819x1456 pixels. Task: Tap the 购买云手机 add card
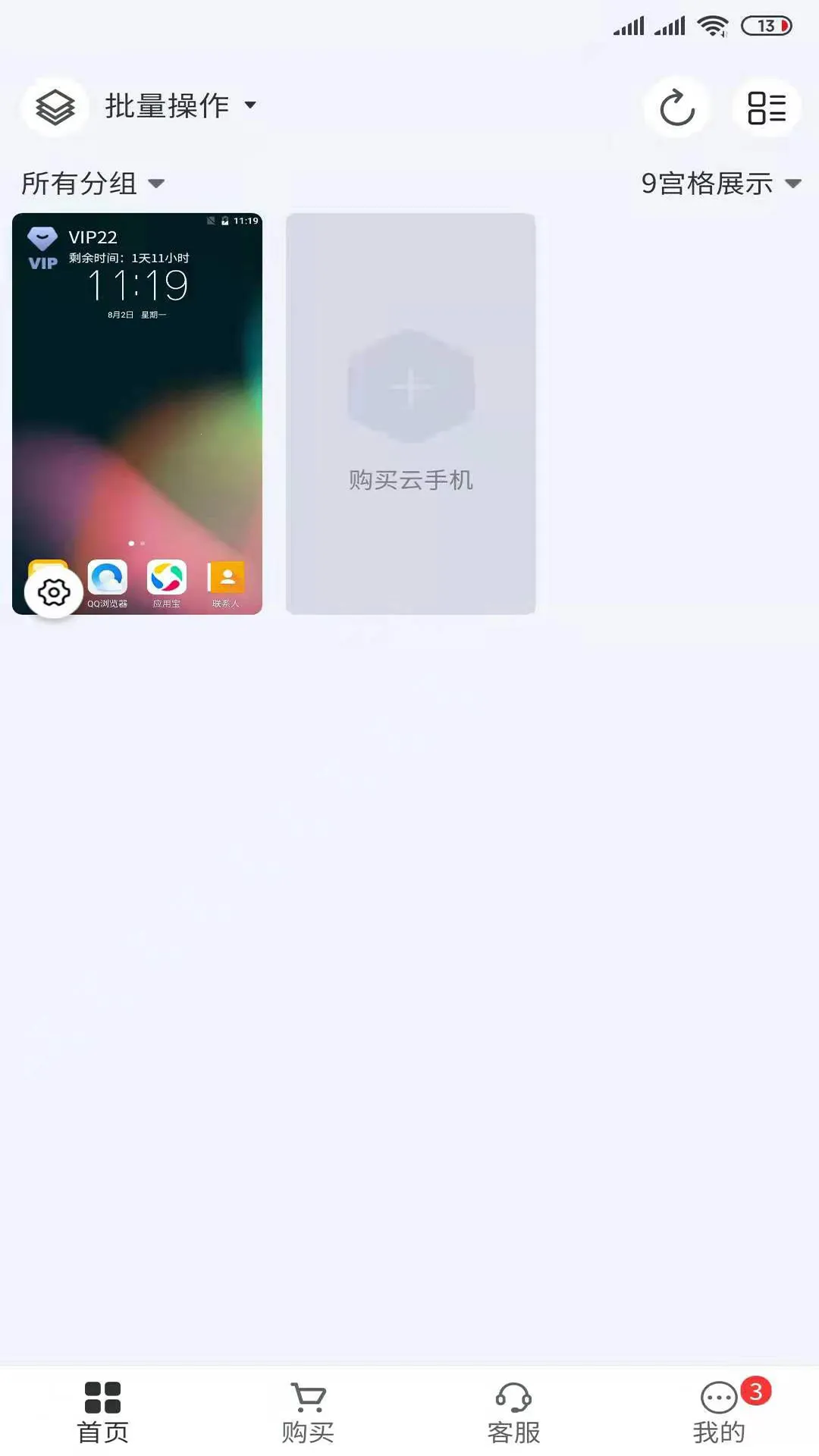click(410, 414)
